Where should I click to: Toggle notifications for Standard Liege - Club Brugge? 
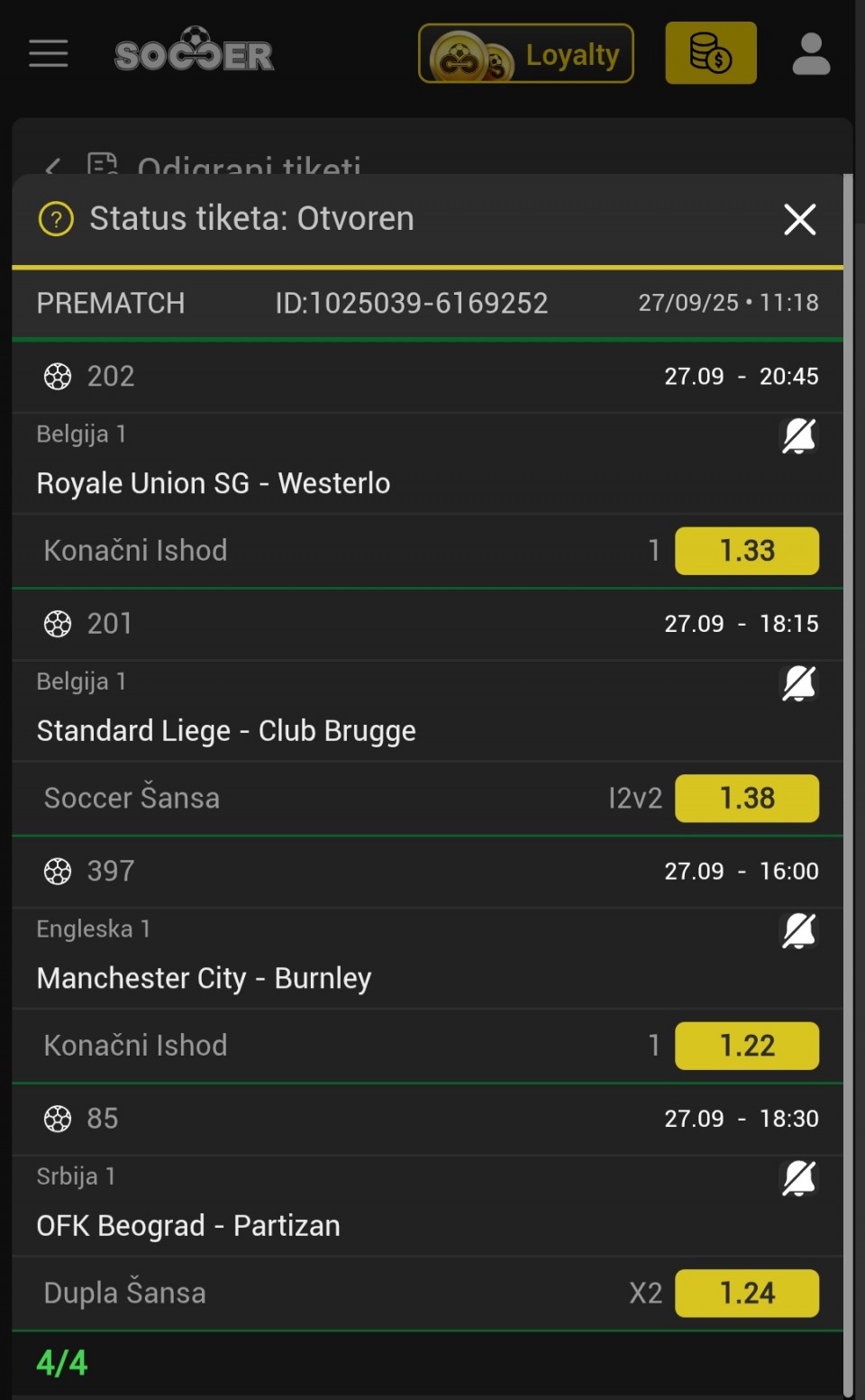tap(798, 683)
